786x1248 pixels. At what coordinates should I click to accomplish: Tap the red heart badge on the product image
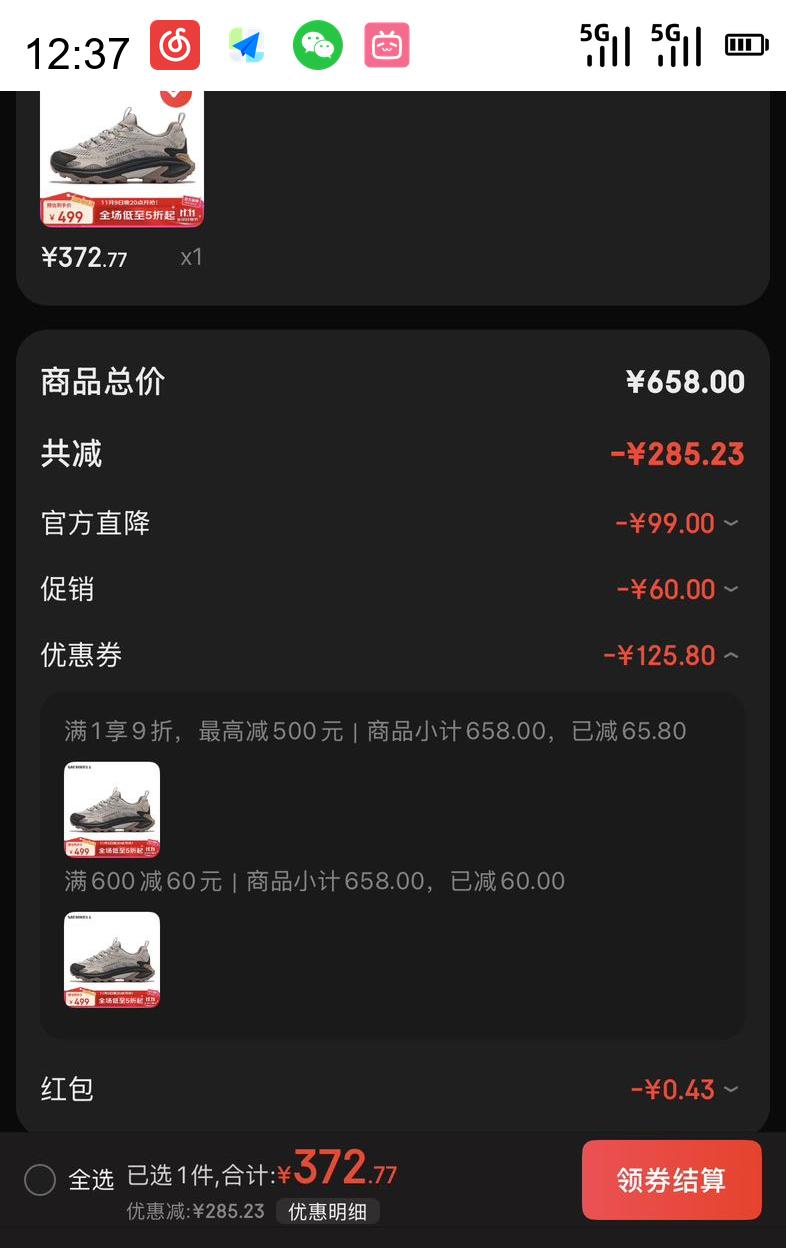[175, 92]
